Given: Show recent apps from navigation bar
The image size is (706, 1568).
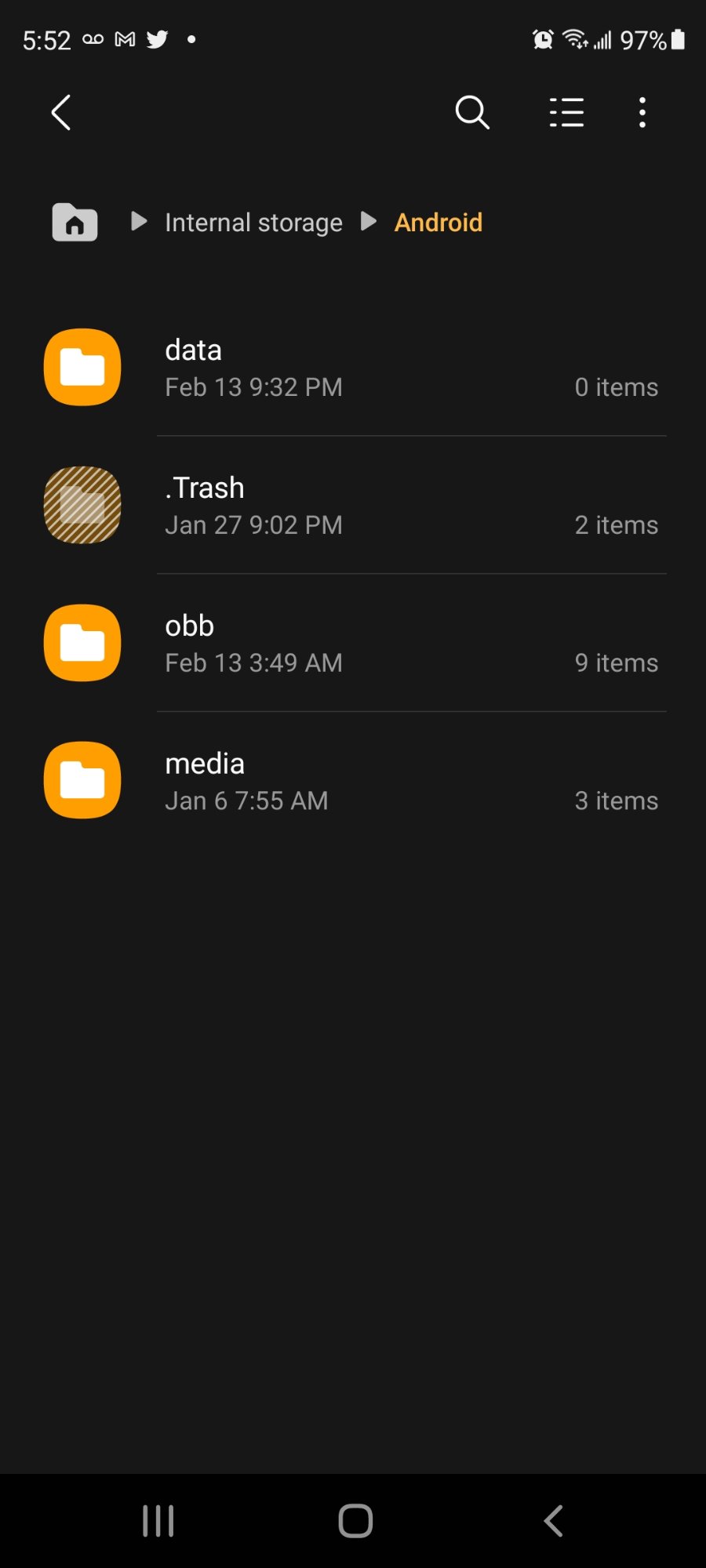Looking at the screenshot, I should point(158,1521).
